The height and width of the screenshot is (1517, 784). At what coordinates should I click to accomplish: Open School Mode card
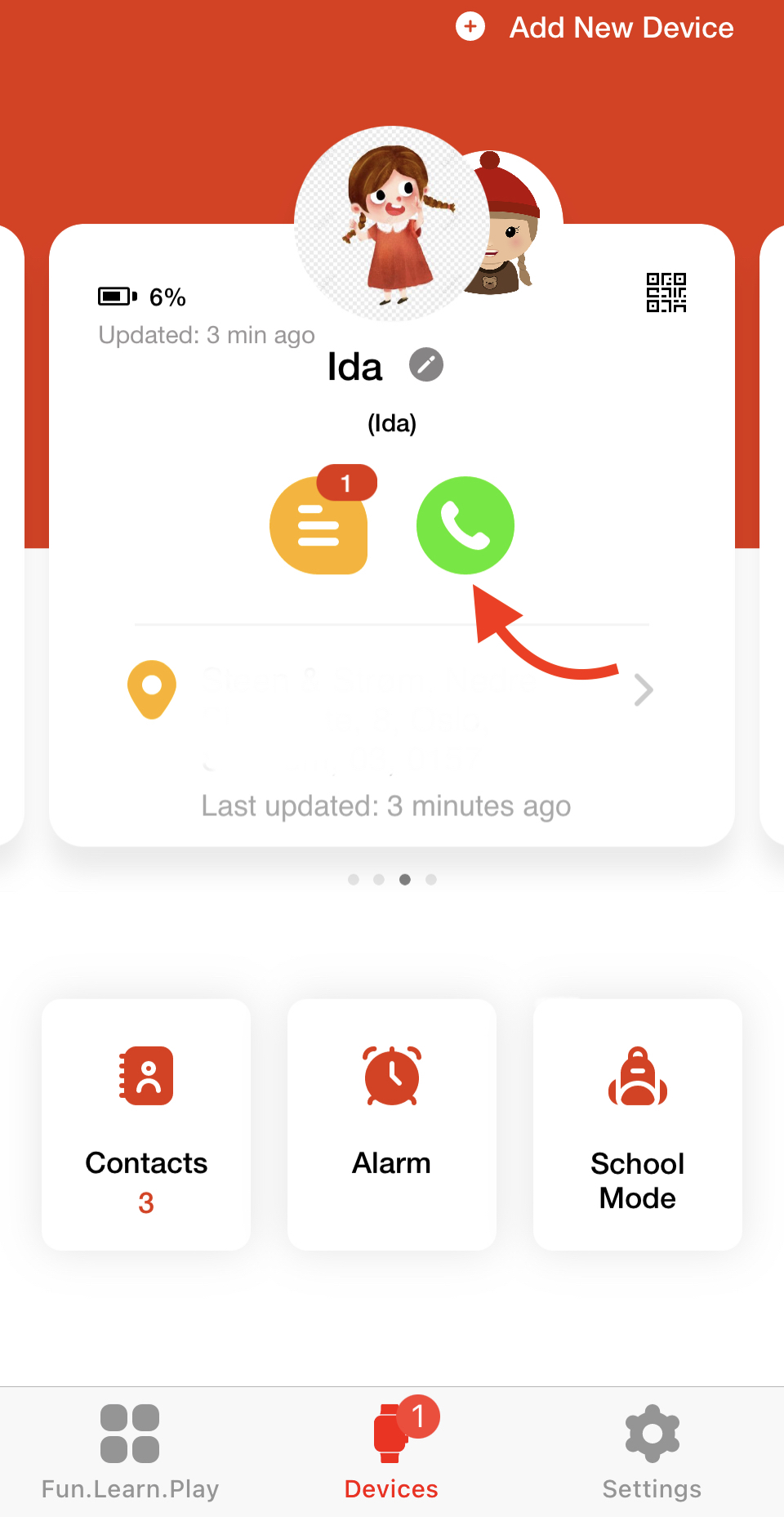[x=638, y=1124]
